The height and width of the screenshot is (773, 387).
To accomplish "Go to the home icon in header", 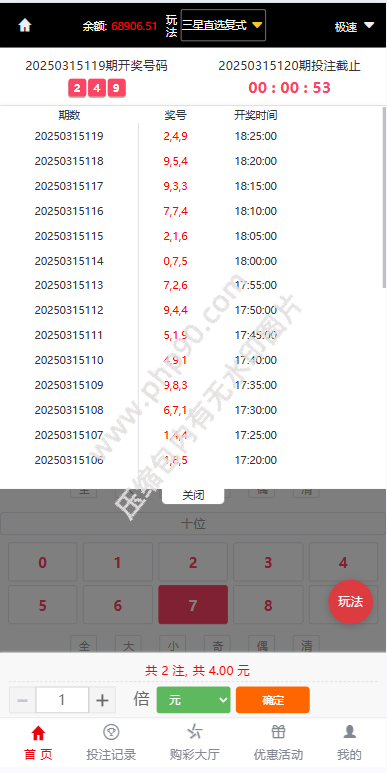I will [25, 26].
